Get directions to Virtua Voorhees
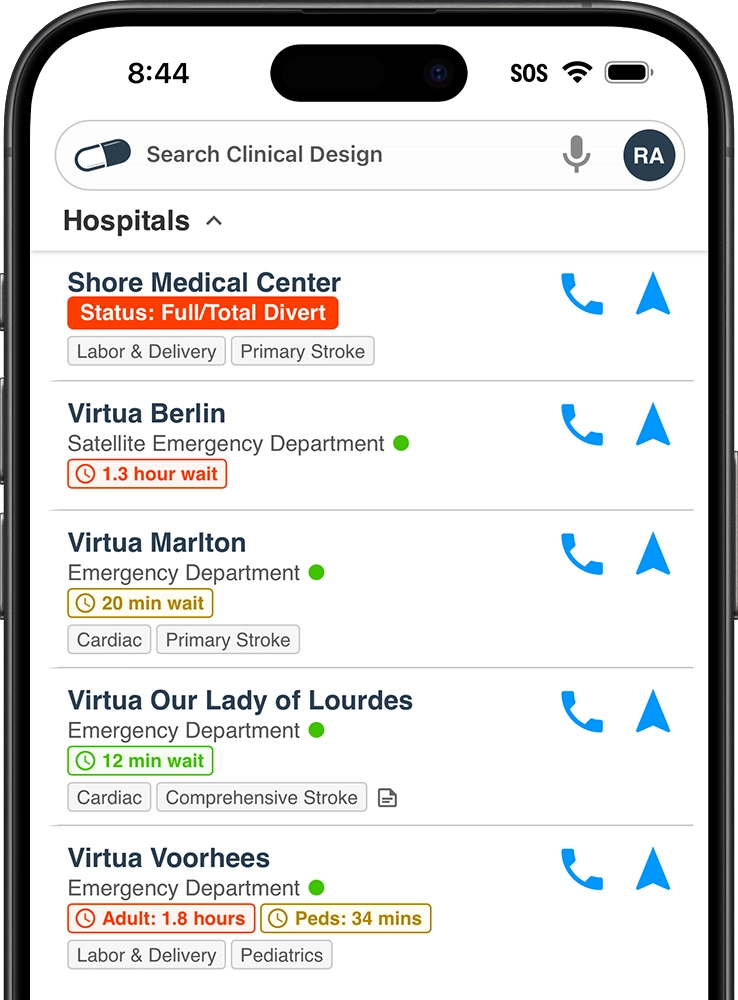The width and height of the screenshot is (738, 1000). pyautogui.click(x=653, y=869)
